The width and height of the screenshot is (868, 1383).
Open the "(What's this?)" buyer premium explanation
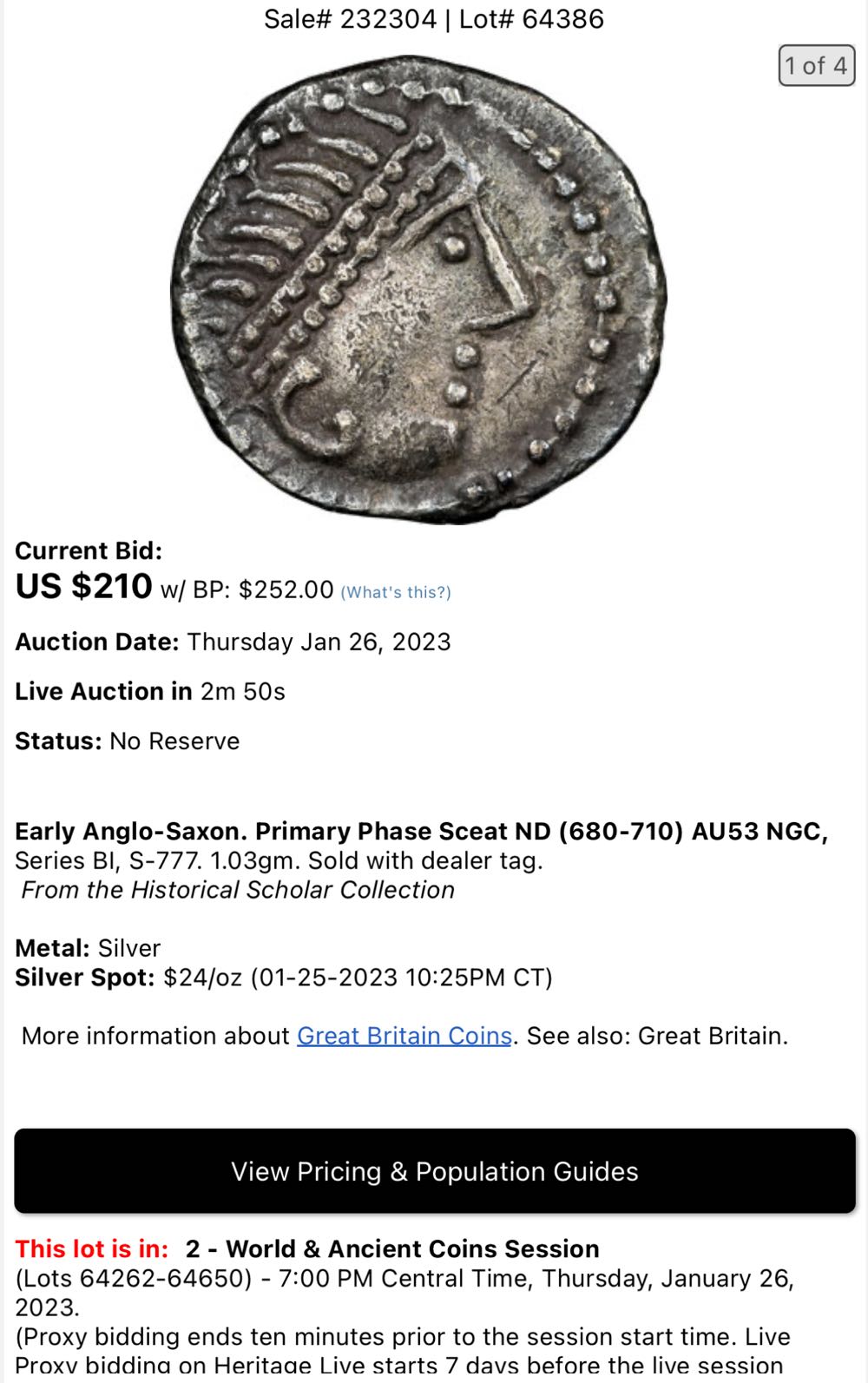pyautogui.click(x=396, y=594)
